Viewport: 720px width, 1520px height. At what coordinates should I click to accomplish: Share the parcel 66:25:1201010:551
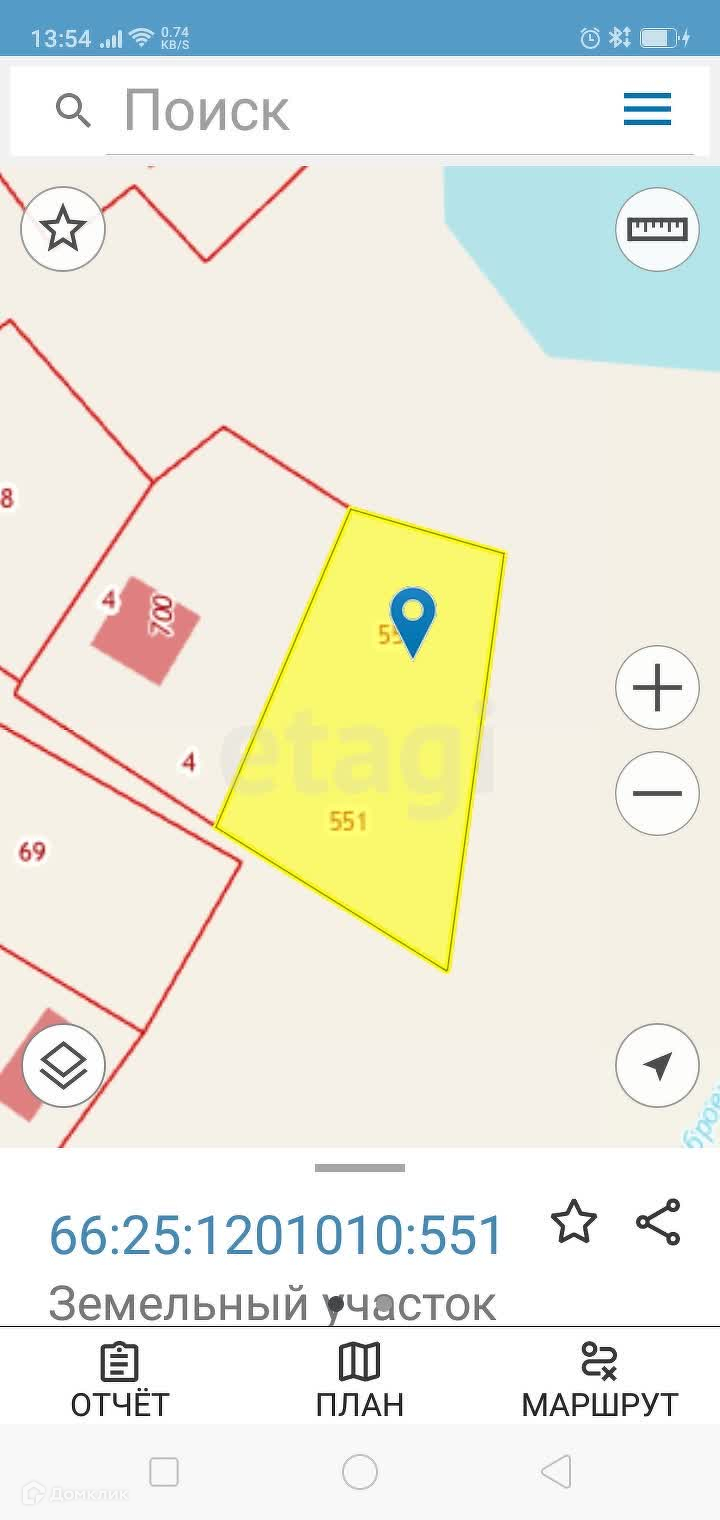coord(658,1222)
